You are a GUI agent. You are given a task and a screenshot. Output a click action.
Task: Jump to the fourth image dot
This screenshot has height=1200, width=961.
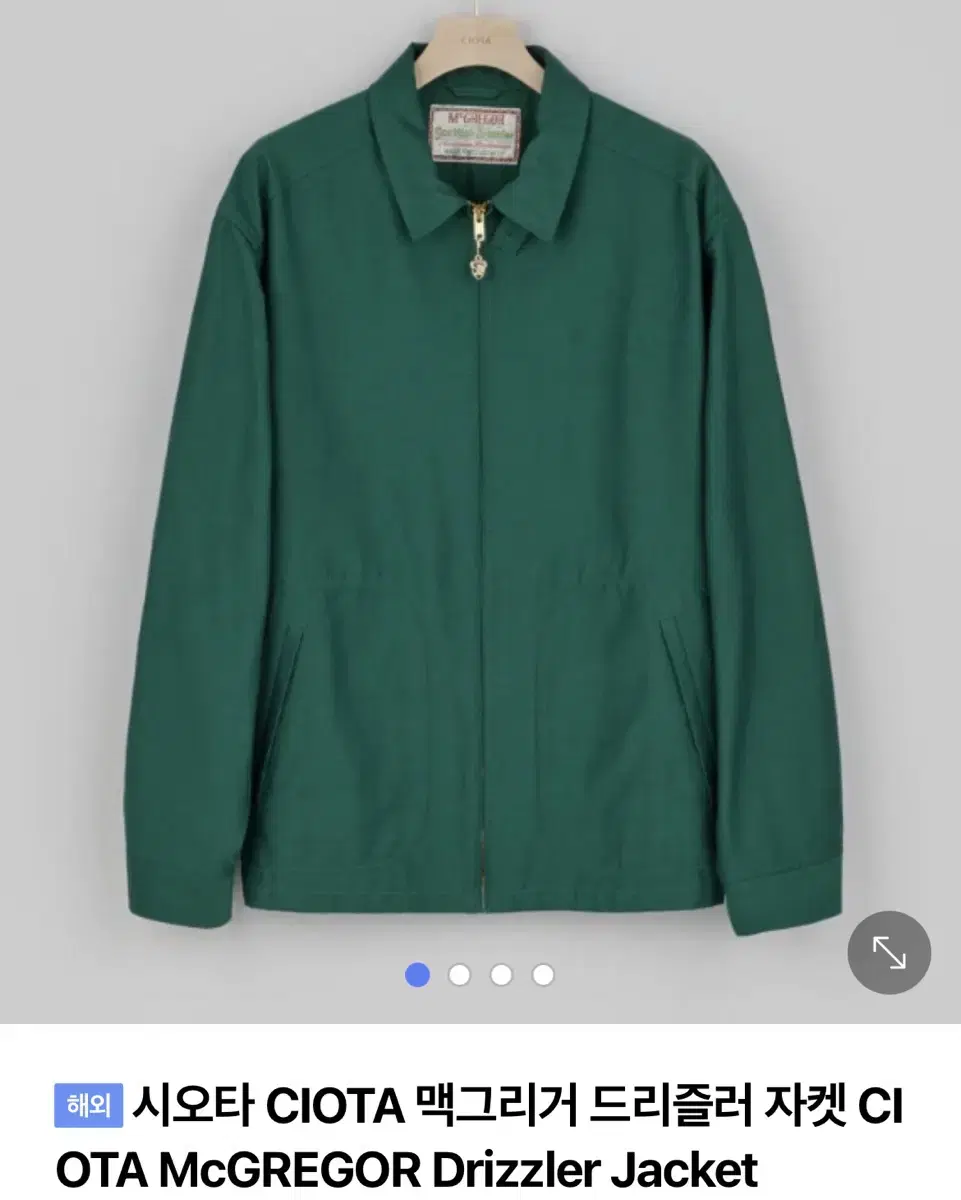pyautogui.click(x=543, y=975)
